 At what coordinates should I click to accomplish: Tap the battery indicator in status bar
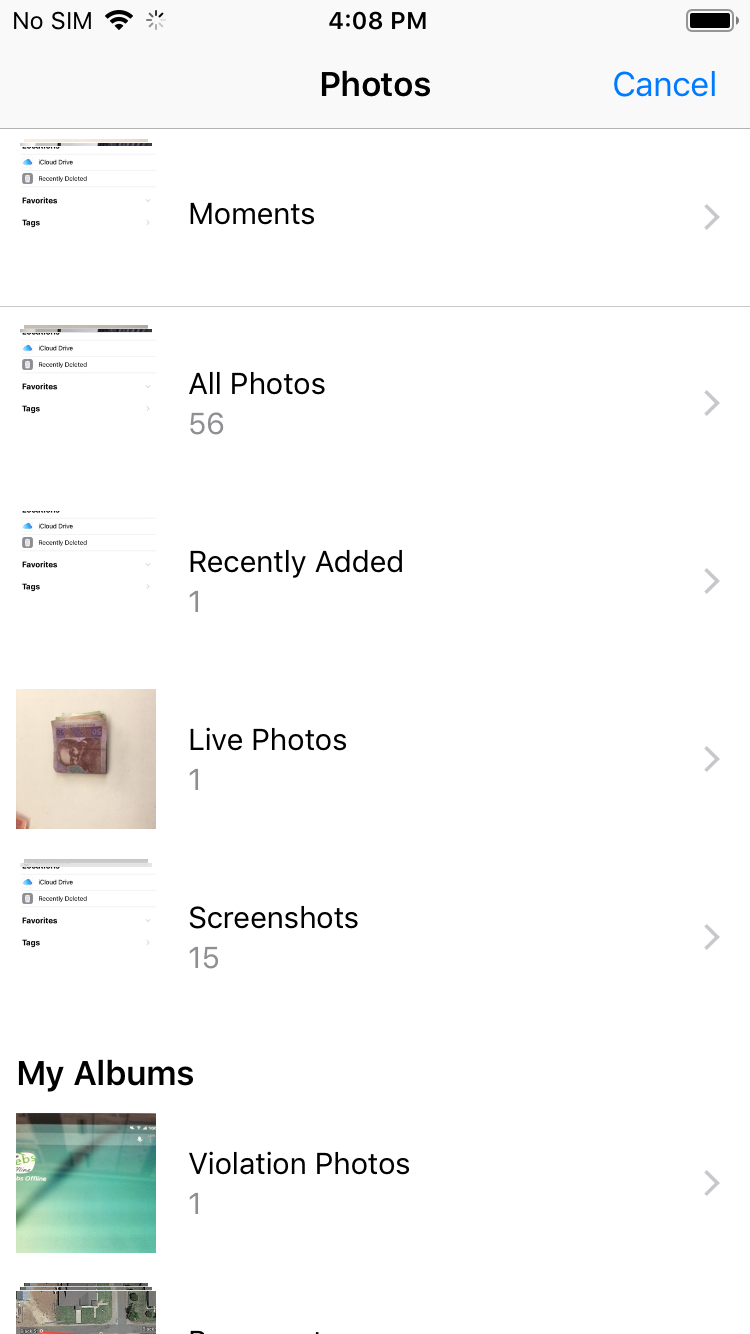(x=710, y=19)
